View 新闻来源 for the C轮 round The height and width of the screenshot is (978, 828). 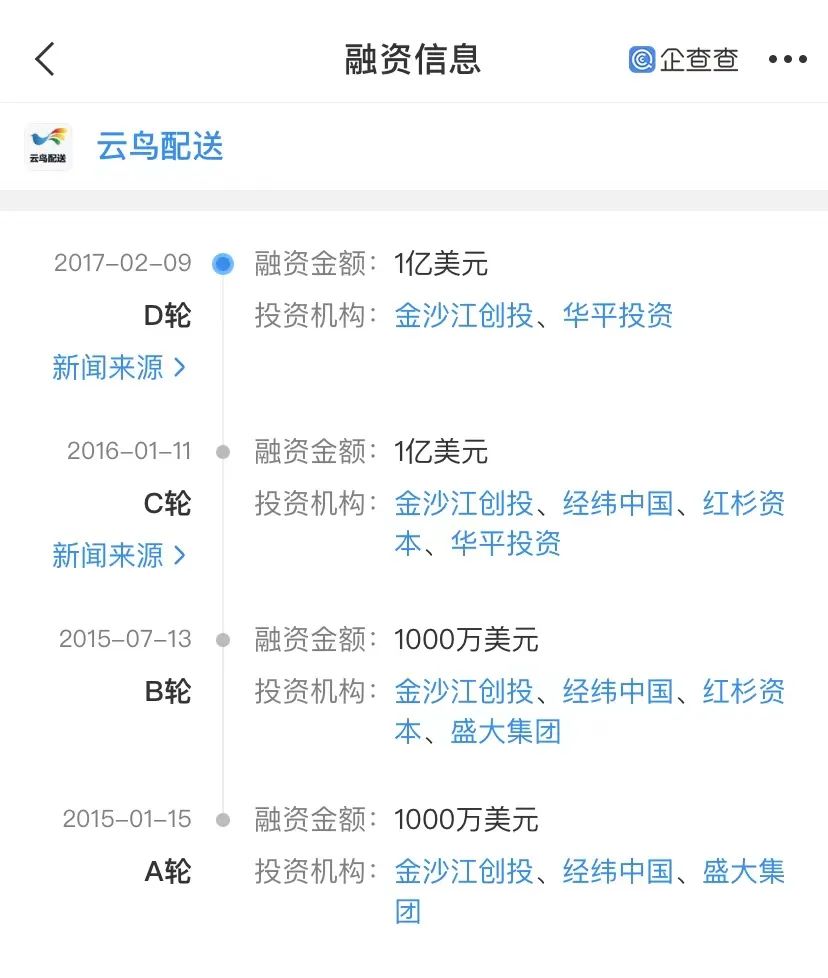point(119,555)
